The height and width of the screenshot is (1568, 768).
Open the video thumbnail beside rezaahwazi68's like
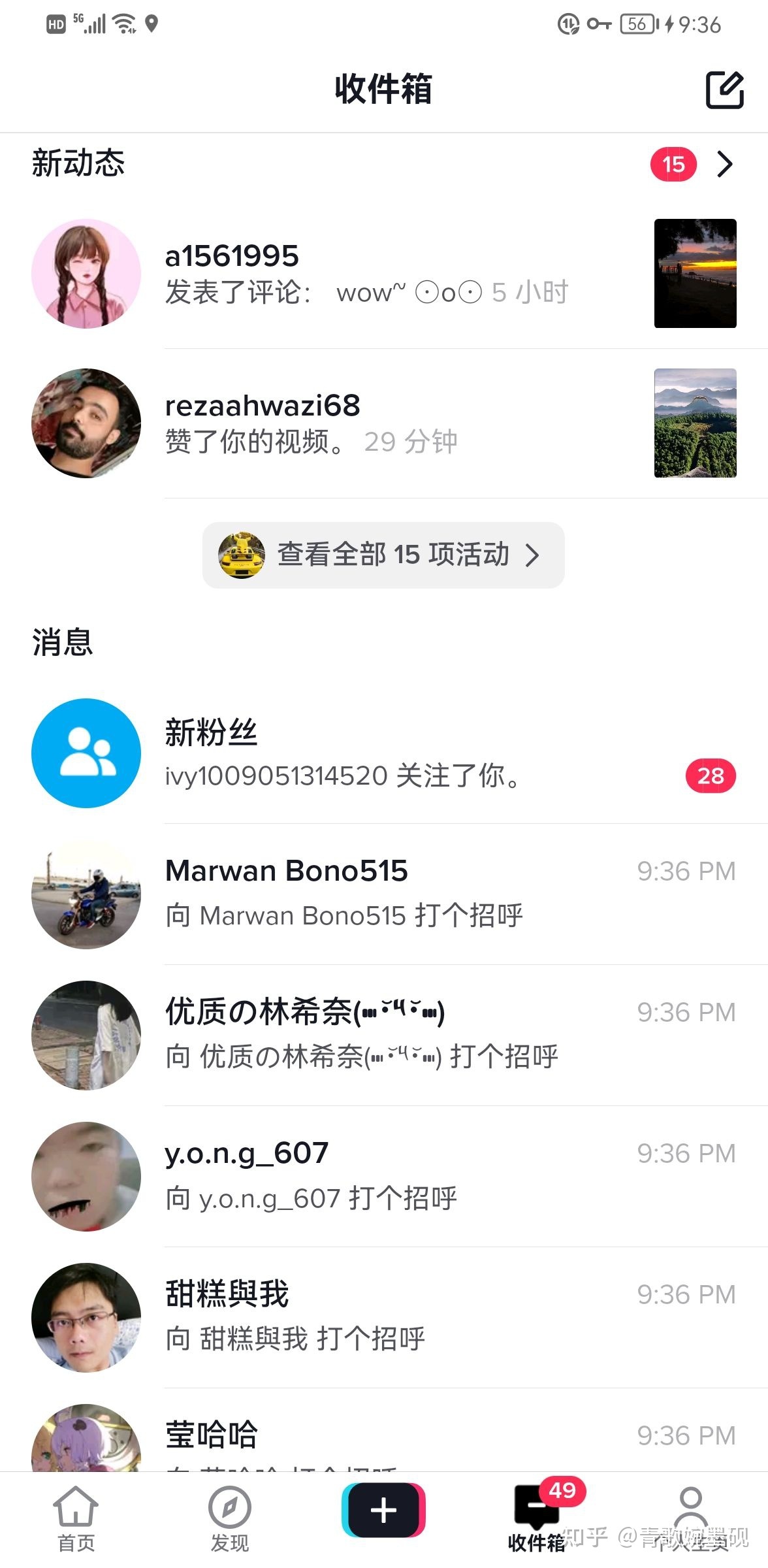695,423
